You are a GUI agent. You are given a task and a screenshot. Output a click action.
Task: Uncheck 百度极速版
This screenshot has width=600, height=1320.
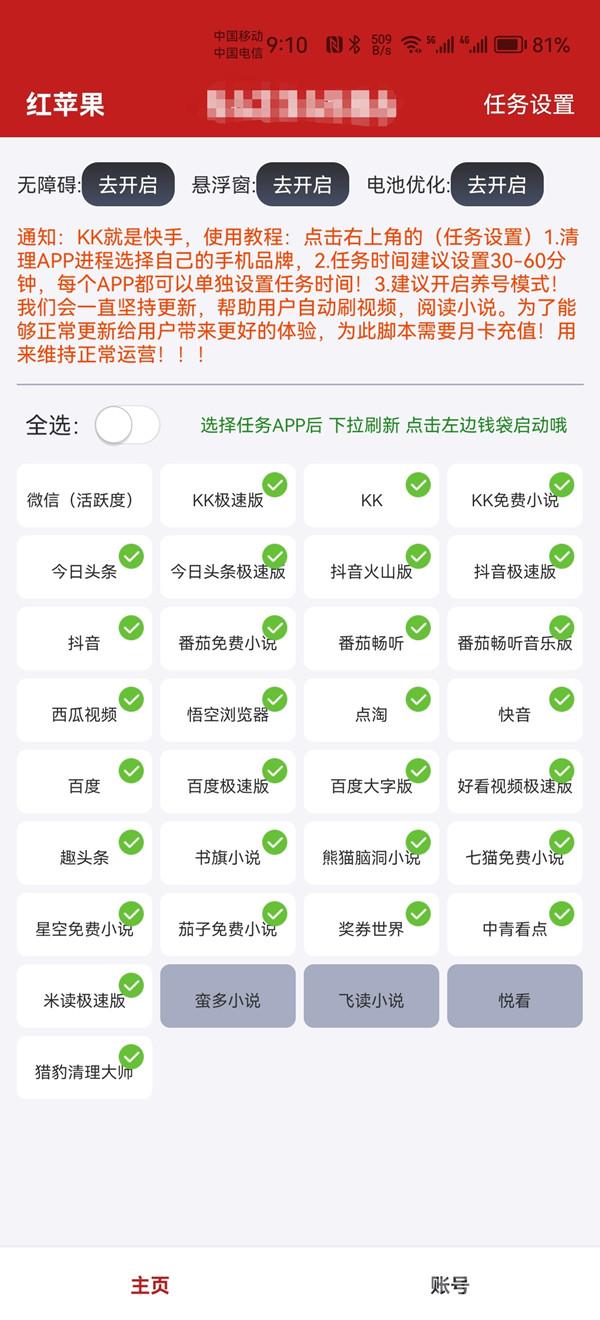(228, 782)
